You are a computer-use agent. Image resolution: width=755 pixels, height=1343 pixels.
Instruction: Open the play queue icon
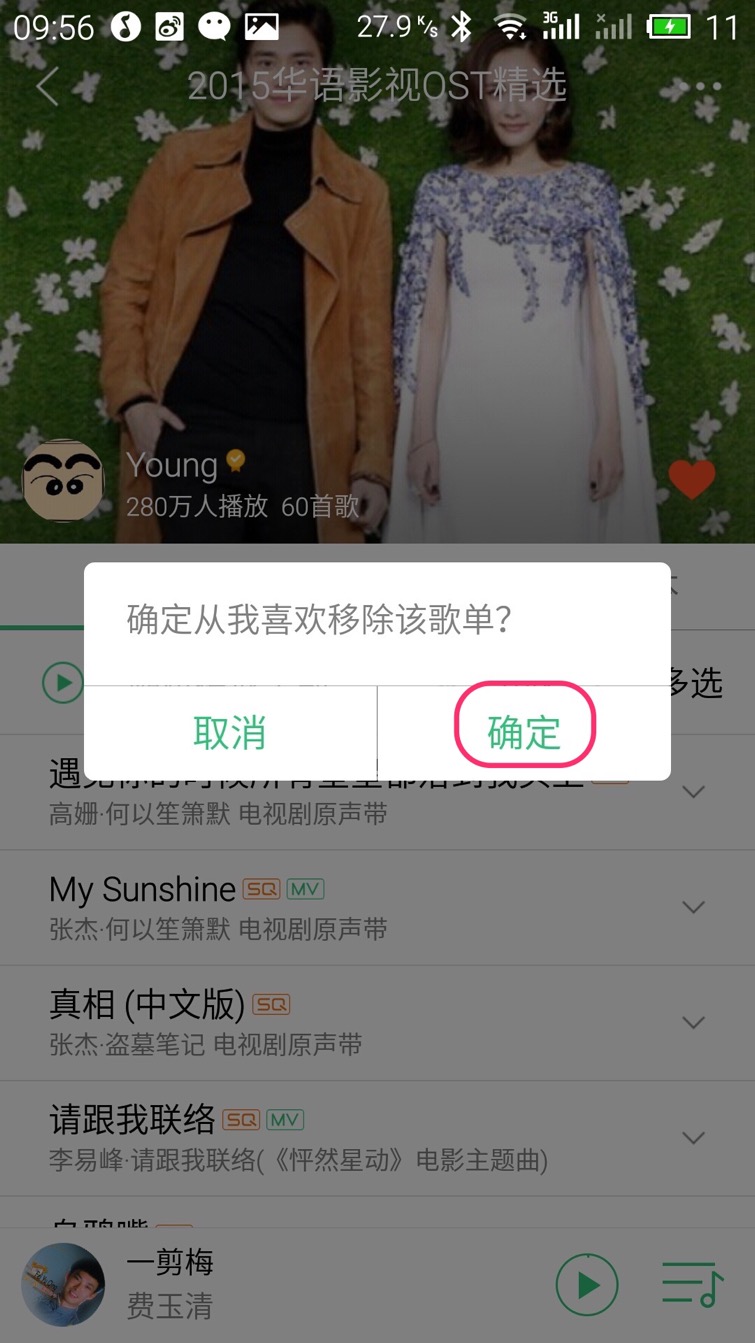click(x=692, y=1284)
